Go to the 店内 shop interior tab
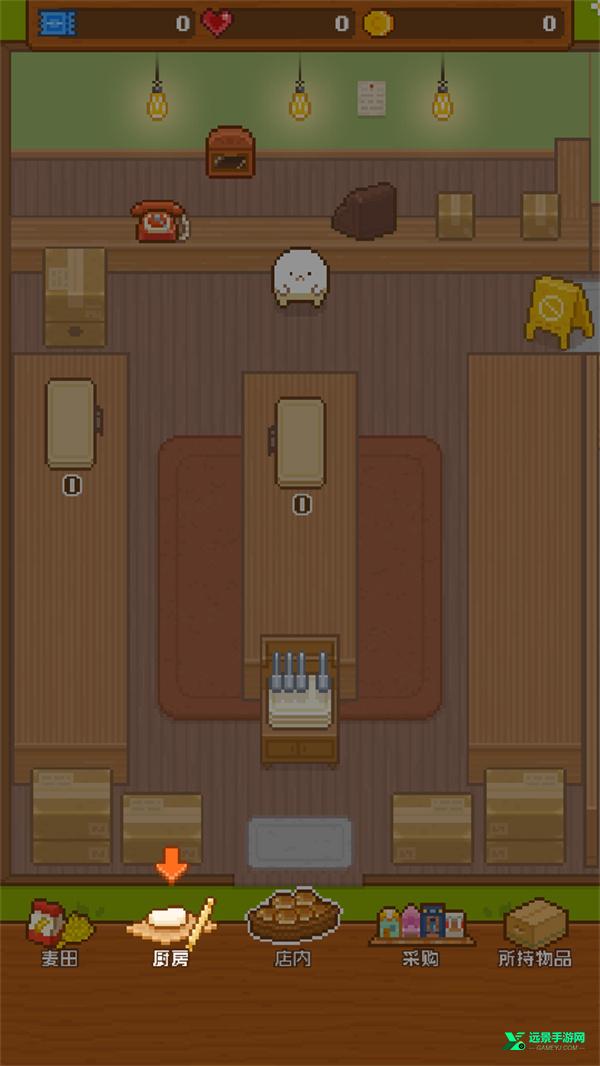The height and width of the screenshot is (1066, 600). (x=293, y=930)
